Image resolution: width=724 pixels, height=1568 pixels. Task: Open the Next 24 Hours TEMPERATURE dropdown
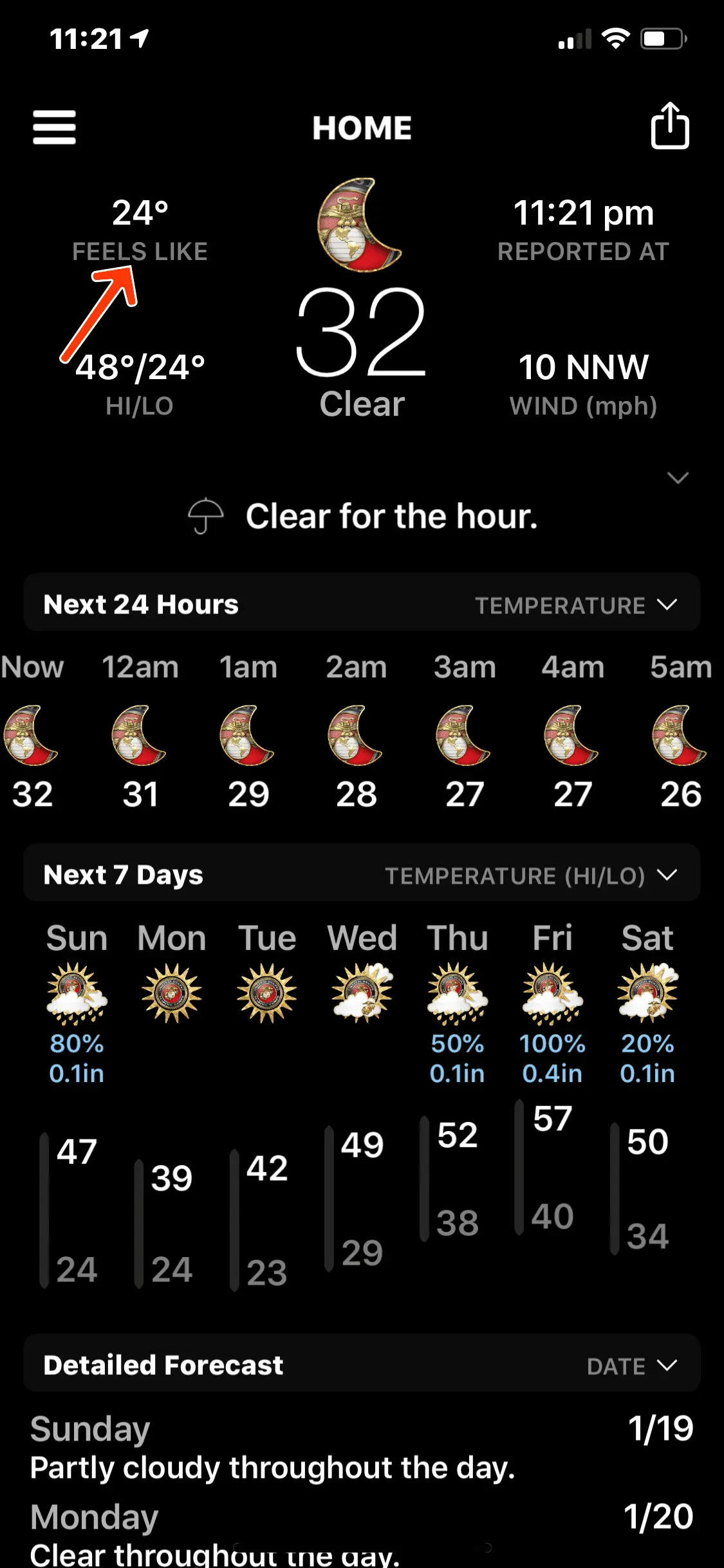(x=575, y=605)
